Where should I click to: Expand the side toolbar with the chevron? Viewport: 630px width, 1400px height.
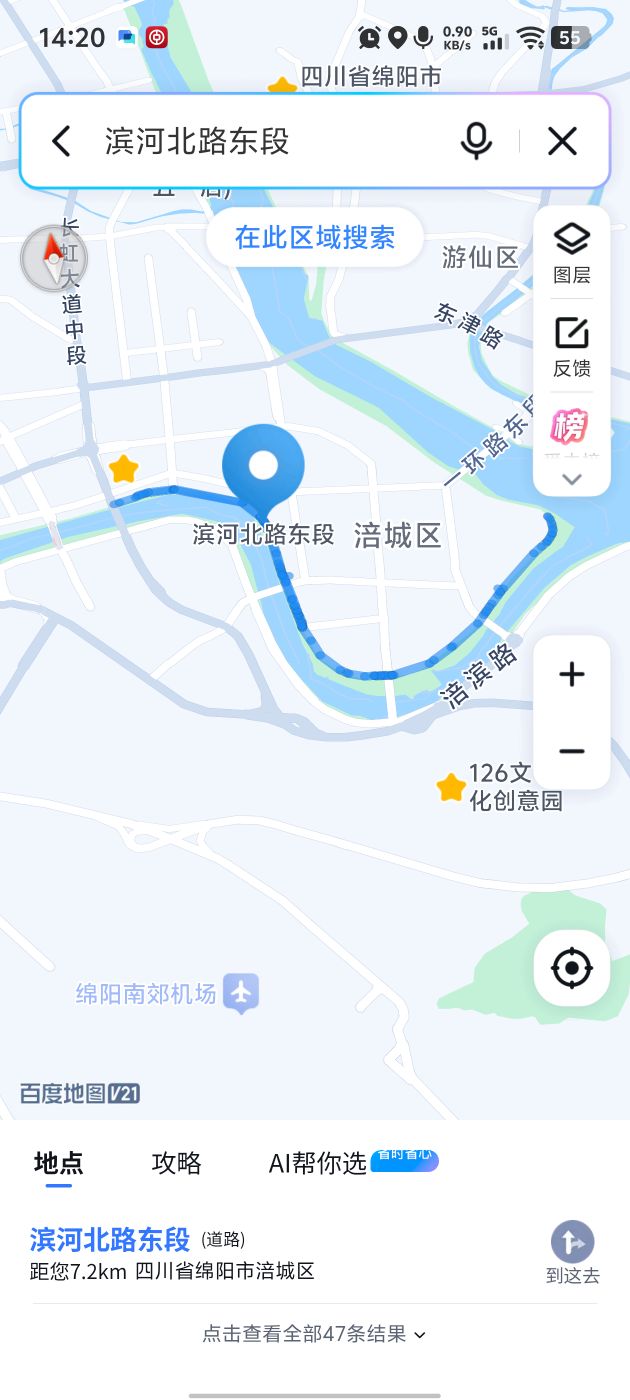tap(572, 479)
